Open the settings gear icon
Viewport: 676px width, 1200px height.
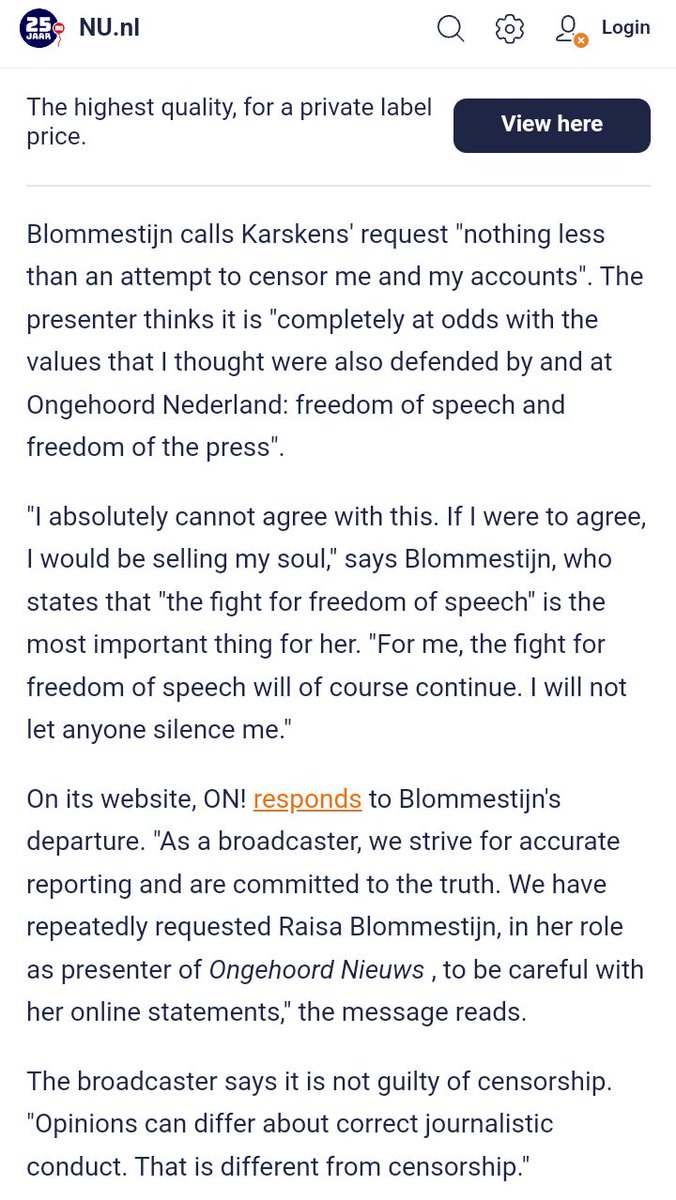(510, 29)
